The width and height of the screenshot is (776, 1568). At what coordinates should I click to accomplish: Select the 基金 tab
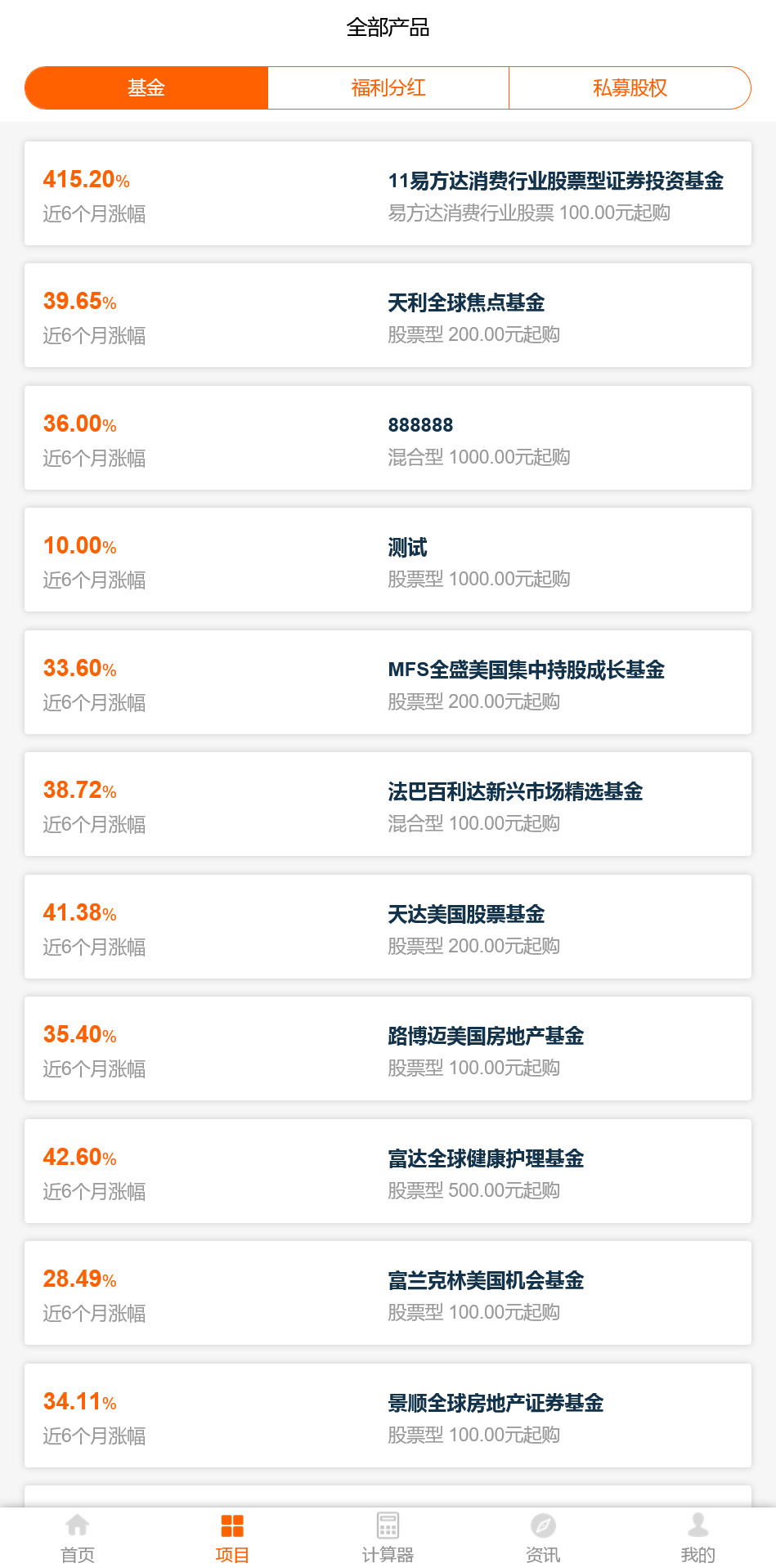point(147,87)
